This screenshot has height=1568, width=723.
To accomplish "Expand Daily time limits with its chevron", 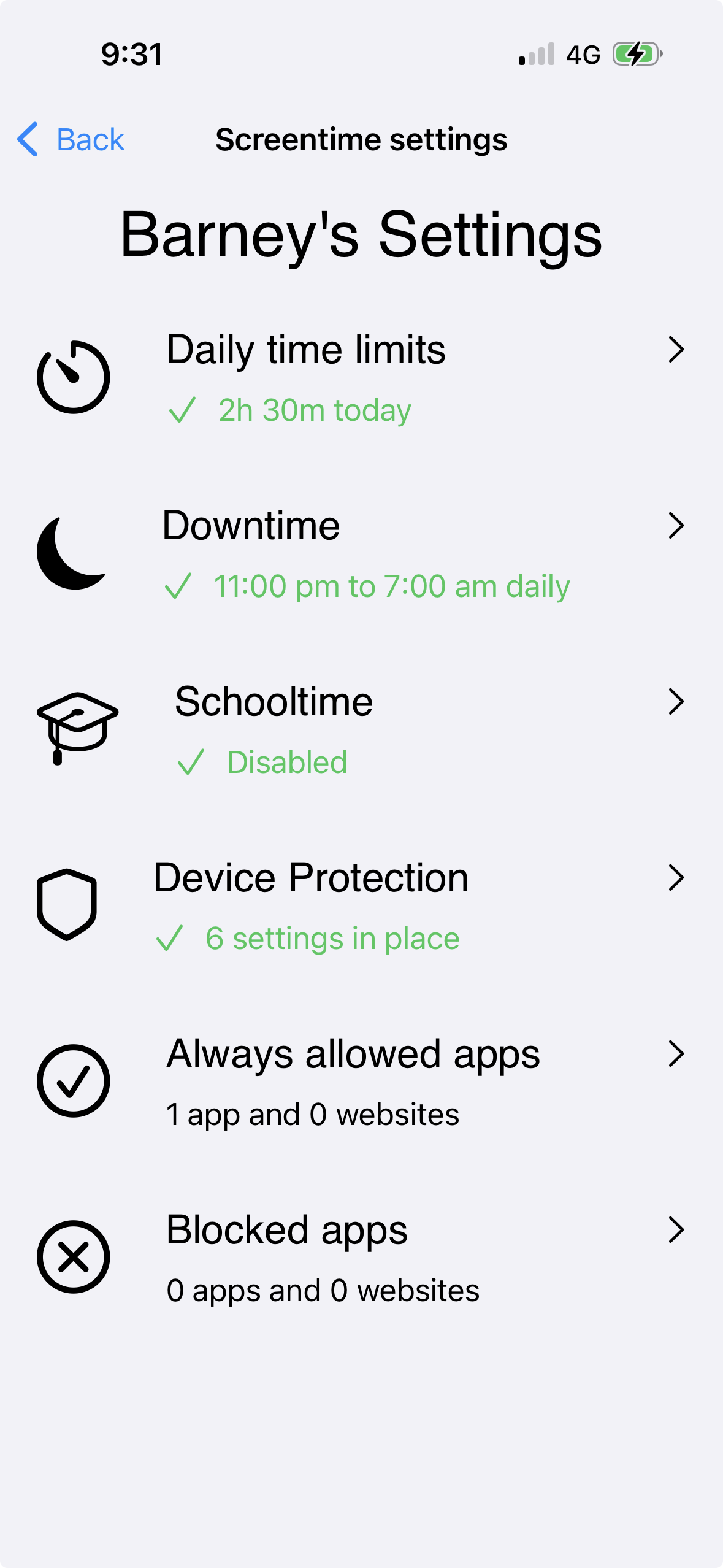I will tap(676, 350).
